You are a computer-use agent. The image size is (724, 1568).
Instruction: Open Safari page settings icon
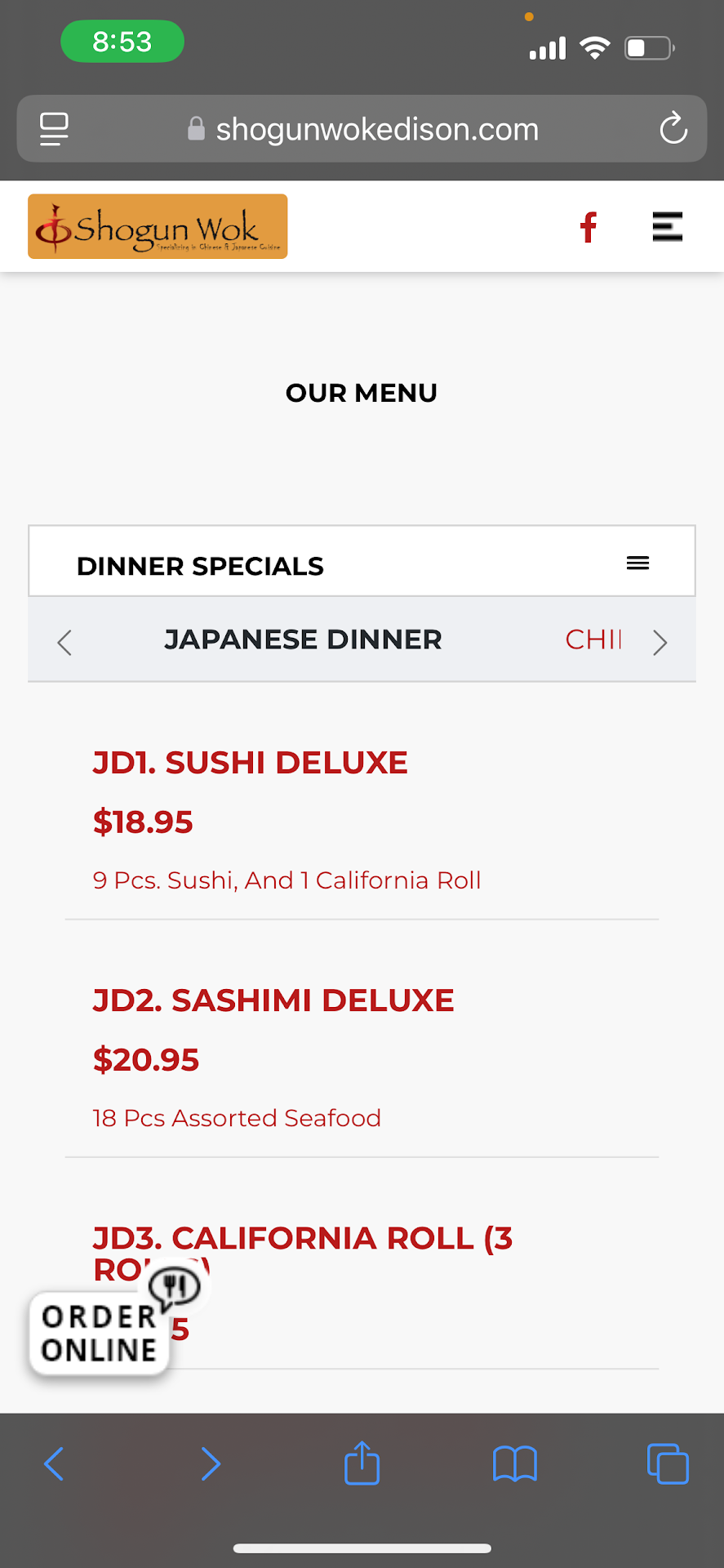coord(54,129)
